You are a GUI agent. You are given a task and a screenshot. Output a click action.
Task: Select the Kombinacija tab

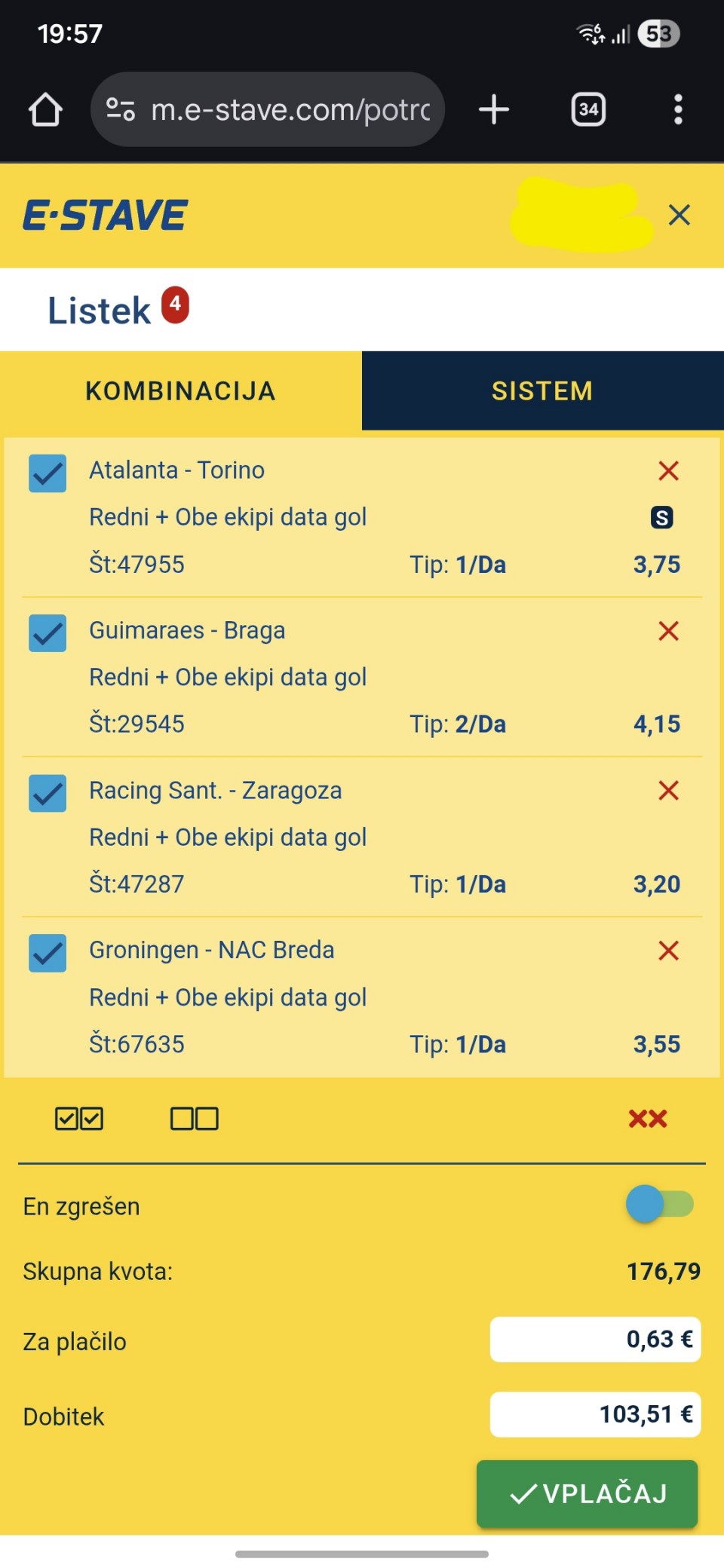181,390
